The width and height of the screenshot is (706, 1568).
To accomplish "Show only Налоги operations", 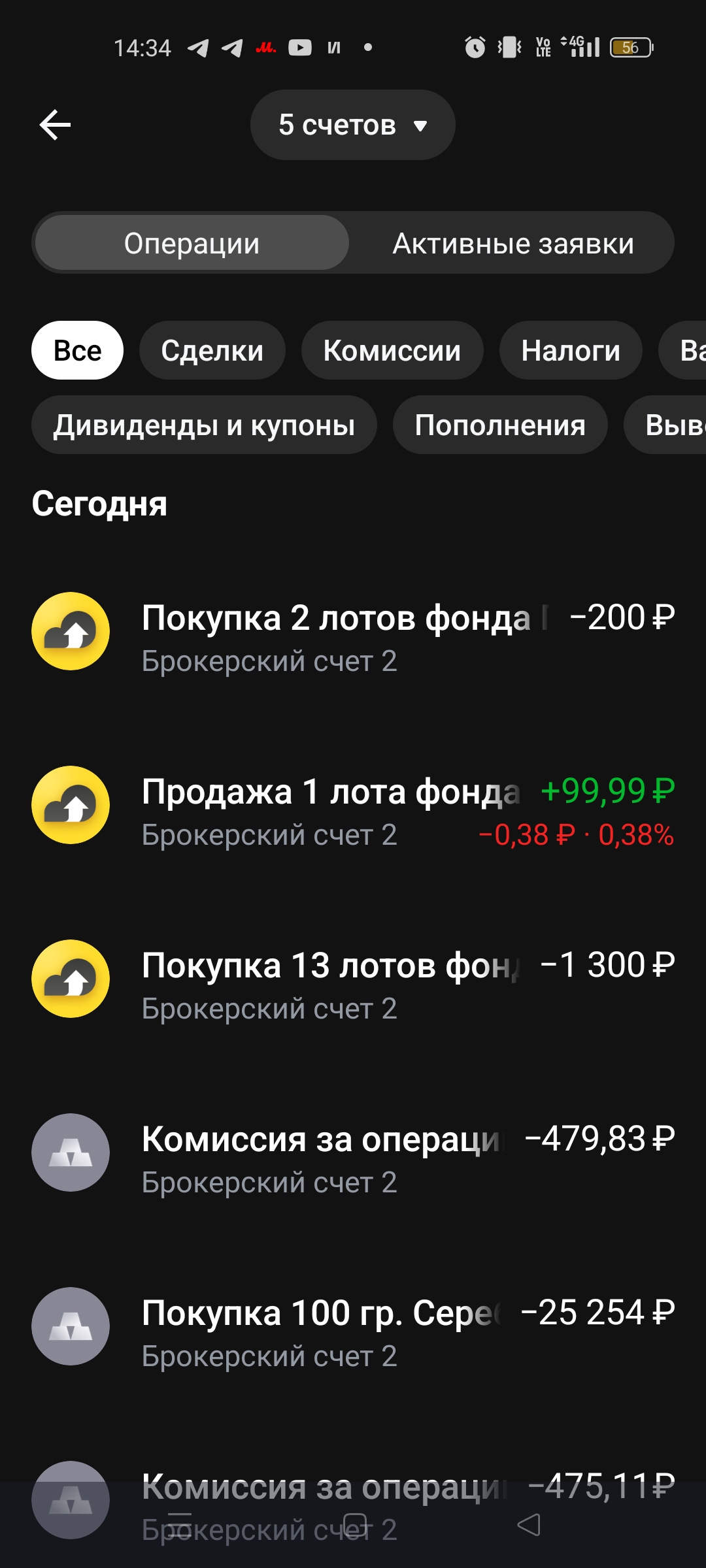I will pyautogui.click(x=570, y=351).
